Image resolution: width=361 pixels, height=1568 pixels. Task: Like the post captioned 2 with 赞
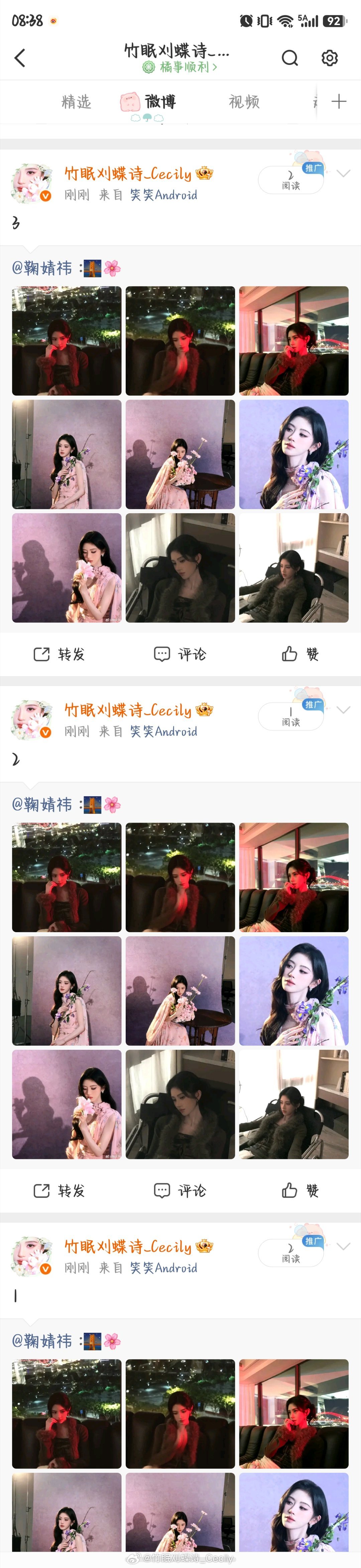300,1190
